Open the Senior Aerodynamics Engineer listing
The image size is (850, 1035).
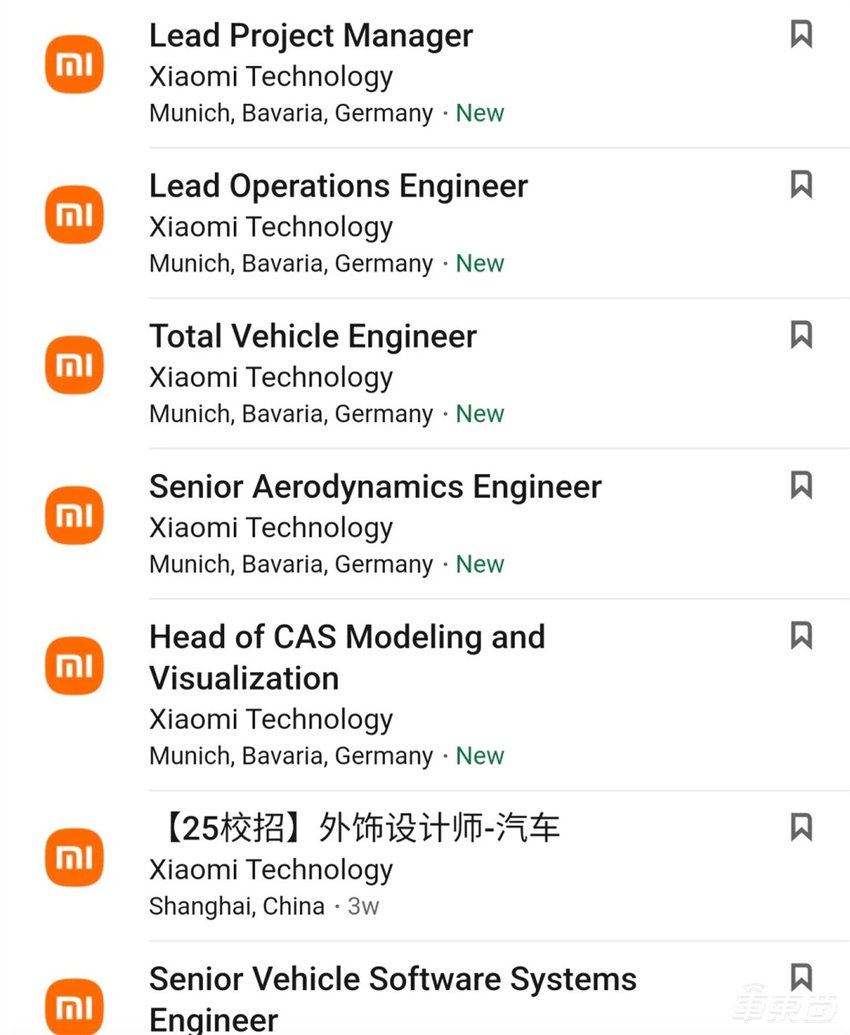pyautogui.click(x=375, y=487)
